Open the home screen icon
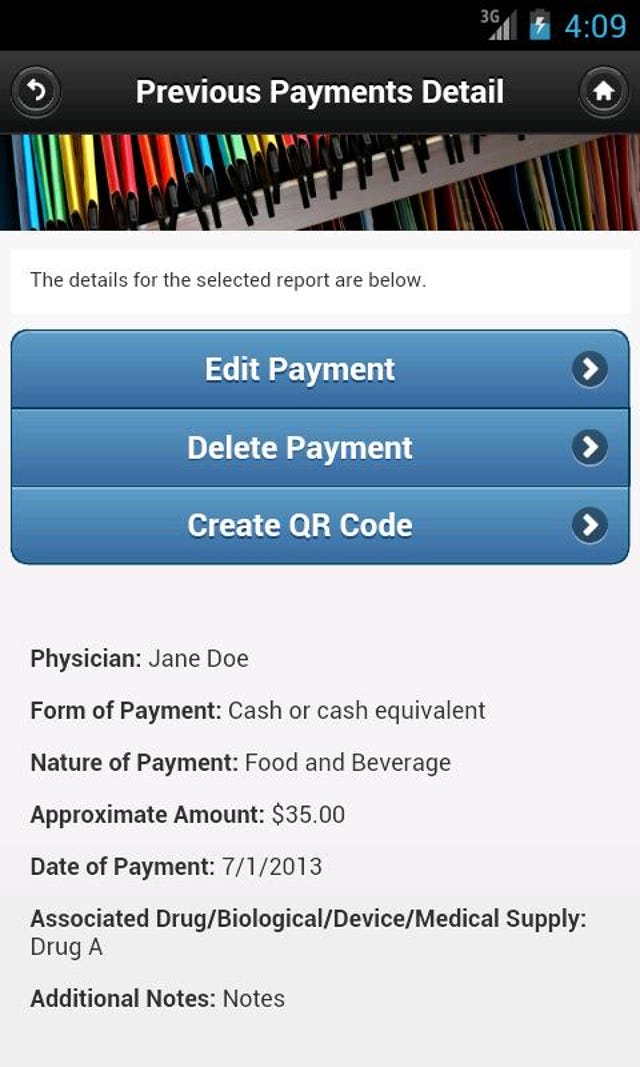This screenshot has height=1067, width=640. point(603,92)
